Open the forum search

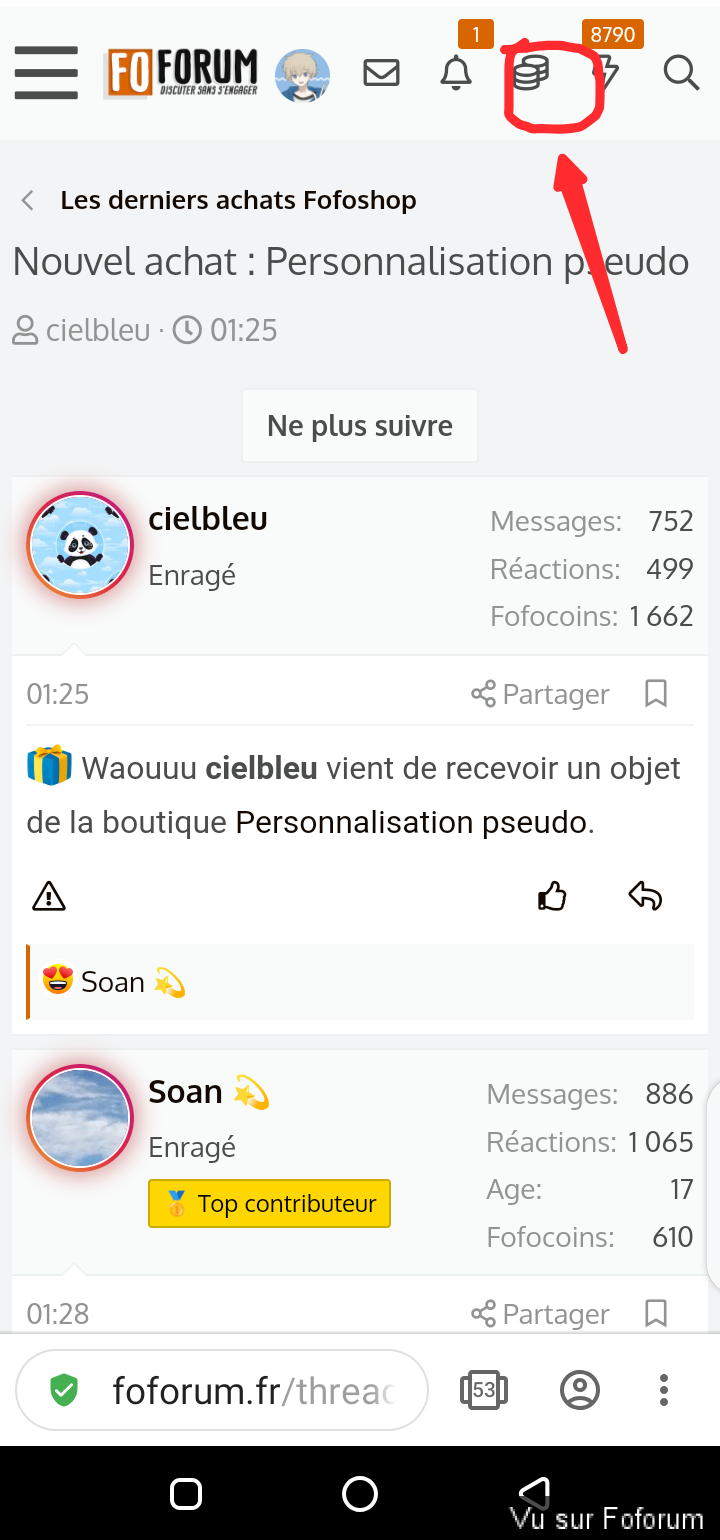coord(681,73)
